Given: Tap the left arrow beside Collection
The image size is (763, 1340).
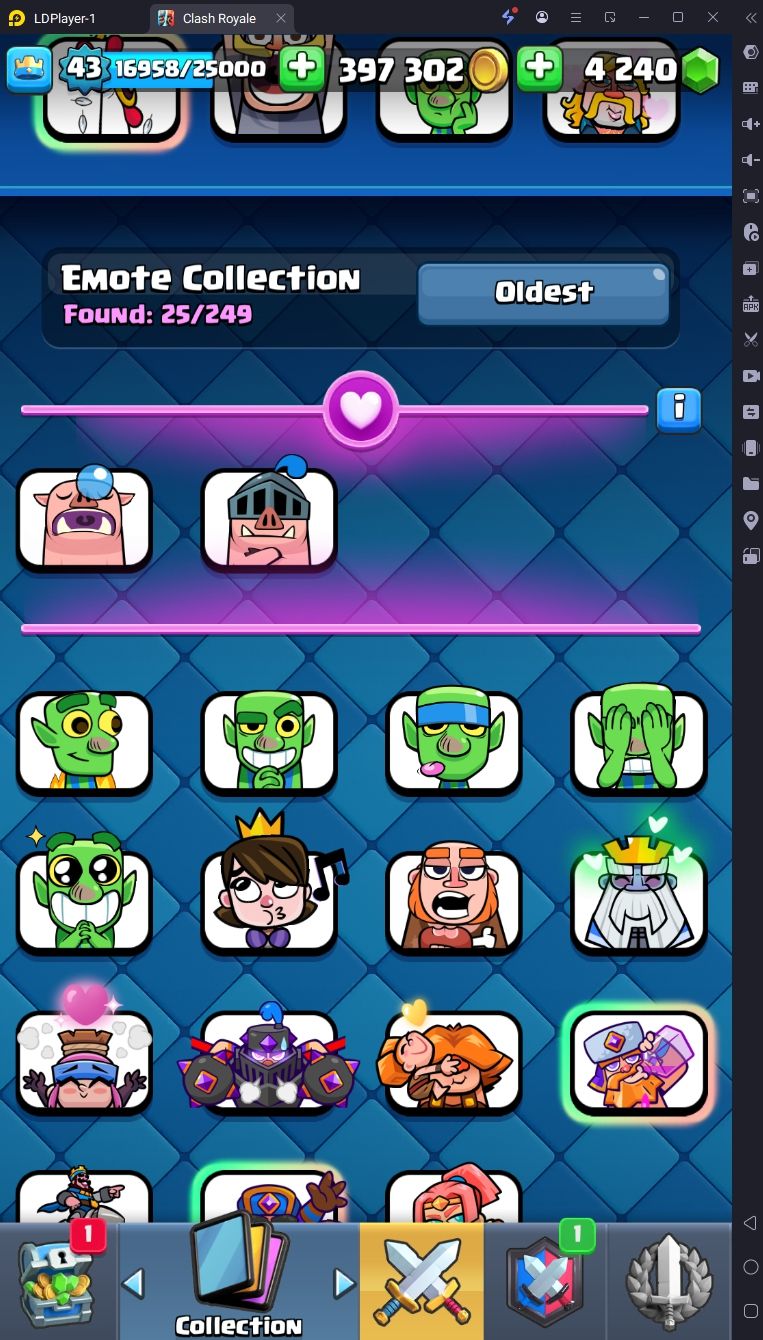Looking at the screenshot, I should tap(133, 1282).
